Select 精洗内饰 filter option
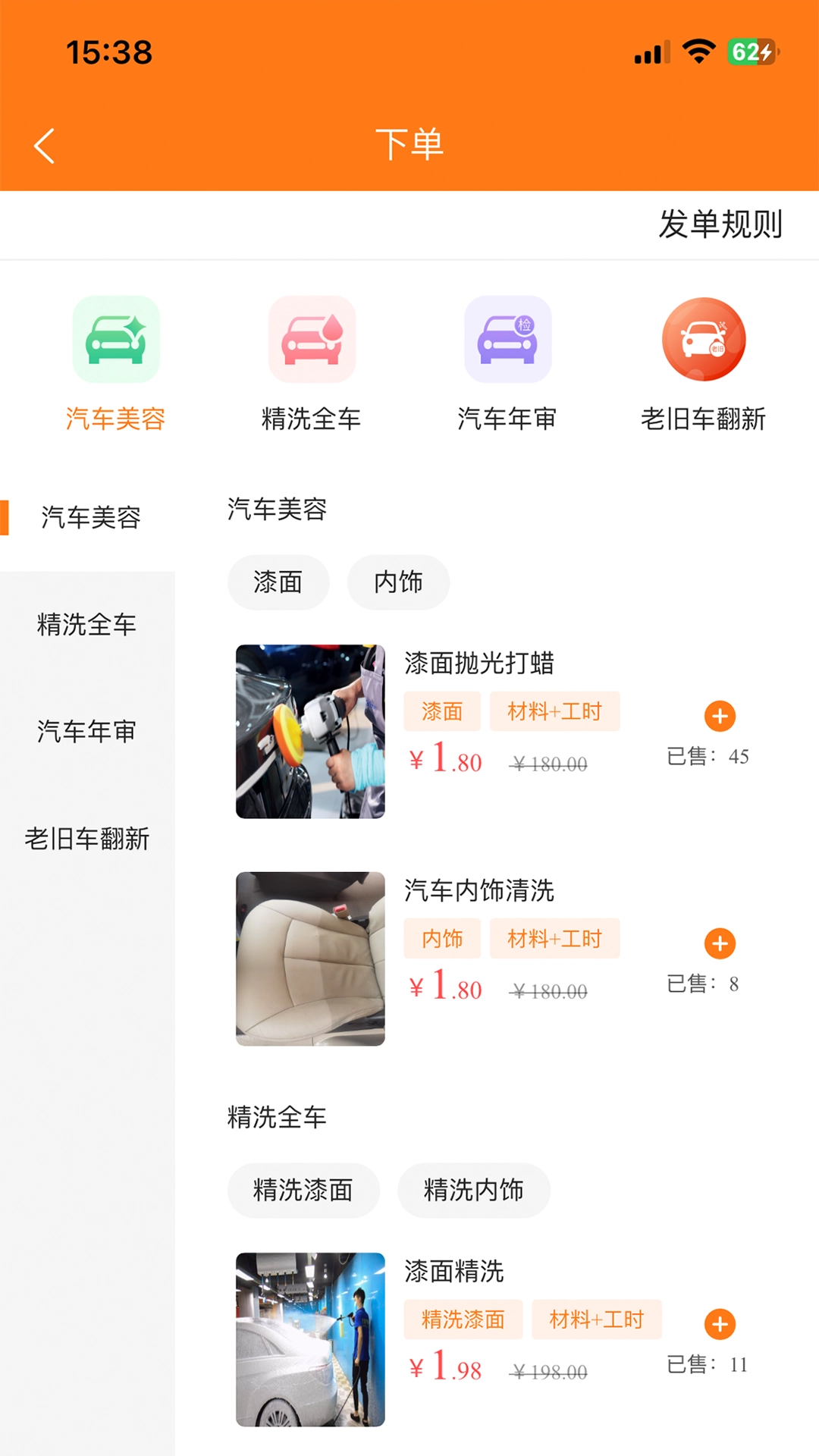The image size is (819, 1456). click(x=474, y=1191)
